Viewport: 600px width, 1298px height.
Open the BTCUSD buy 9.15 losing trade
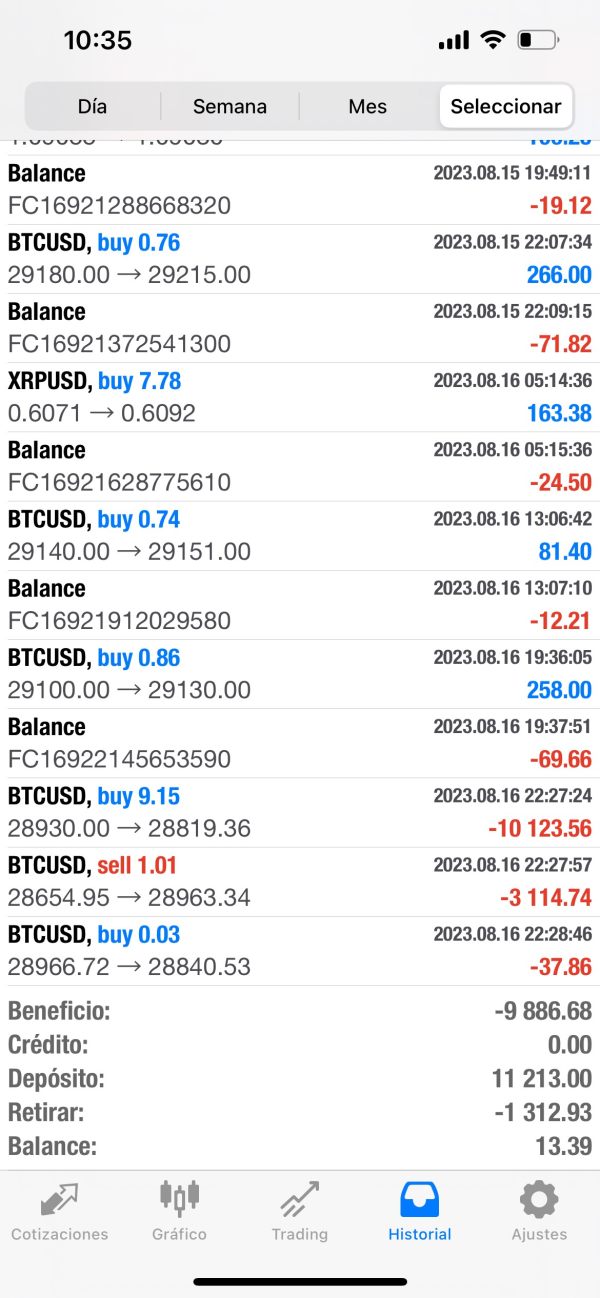300,813
